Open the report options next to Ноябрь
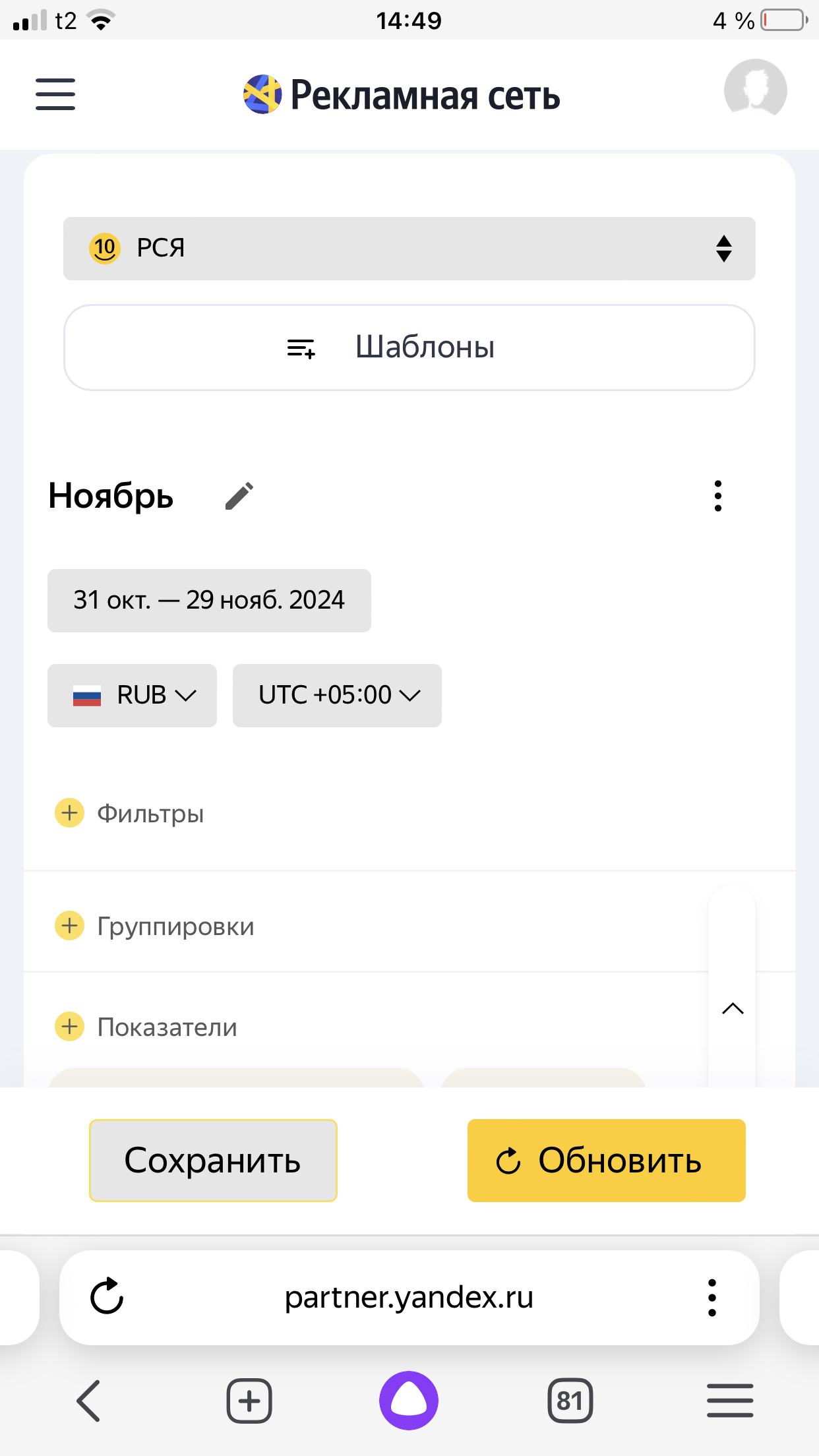Image resolution: width=819 pixels, height=1456 pixels. tap(718, 496)
